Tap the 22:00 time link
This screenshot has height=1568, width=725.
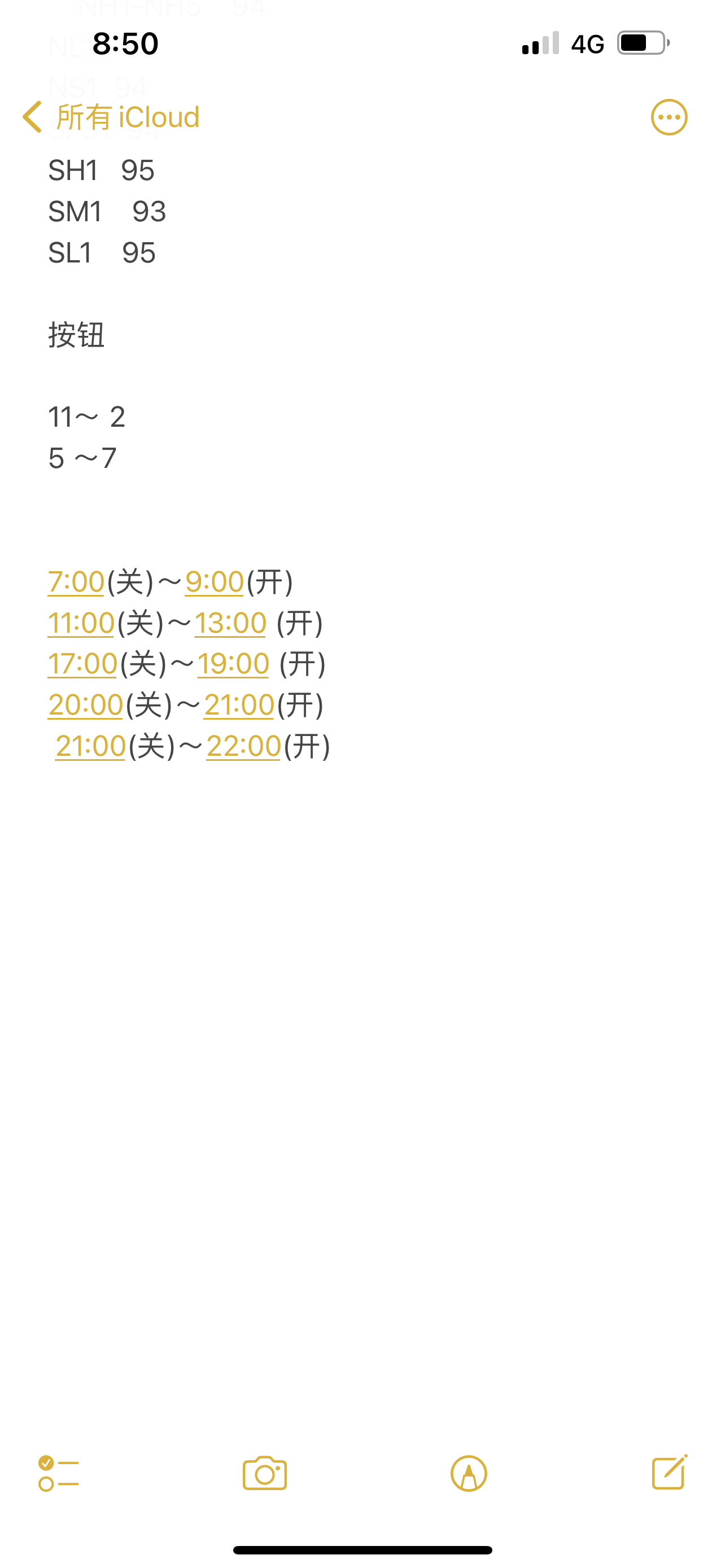click(243, 746)
